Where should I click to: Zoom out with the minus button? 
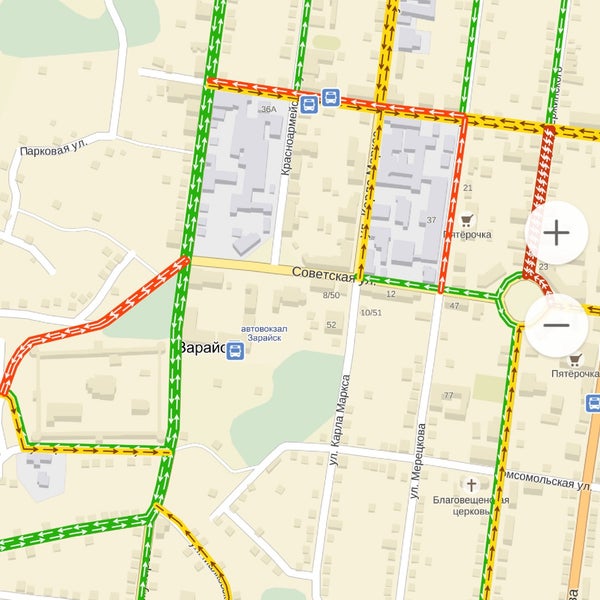tap(556, 325)
